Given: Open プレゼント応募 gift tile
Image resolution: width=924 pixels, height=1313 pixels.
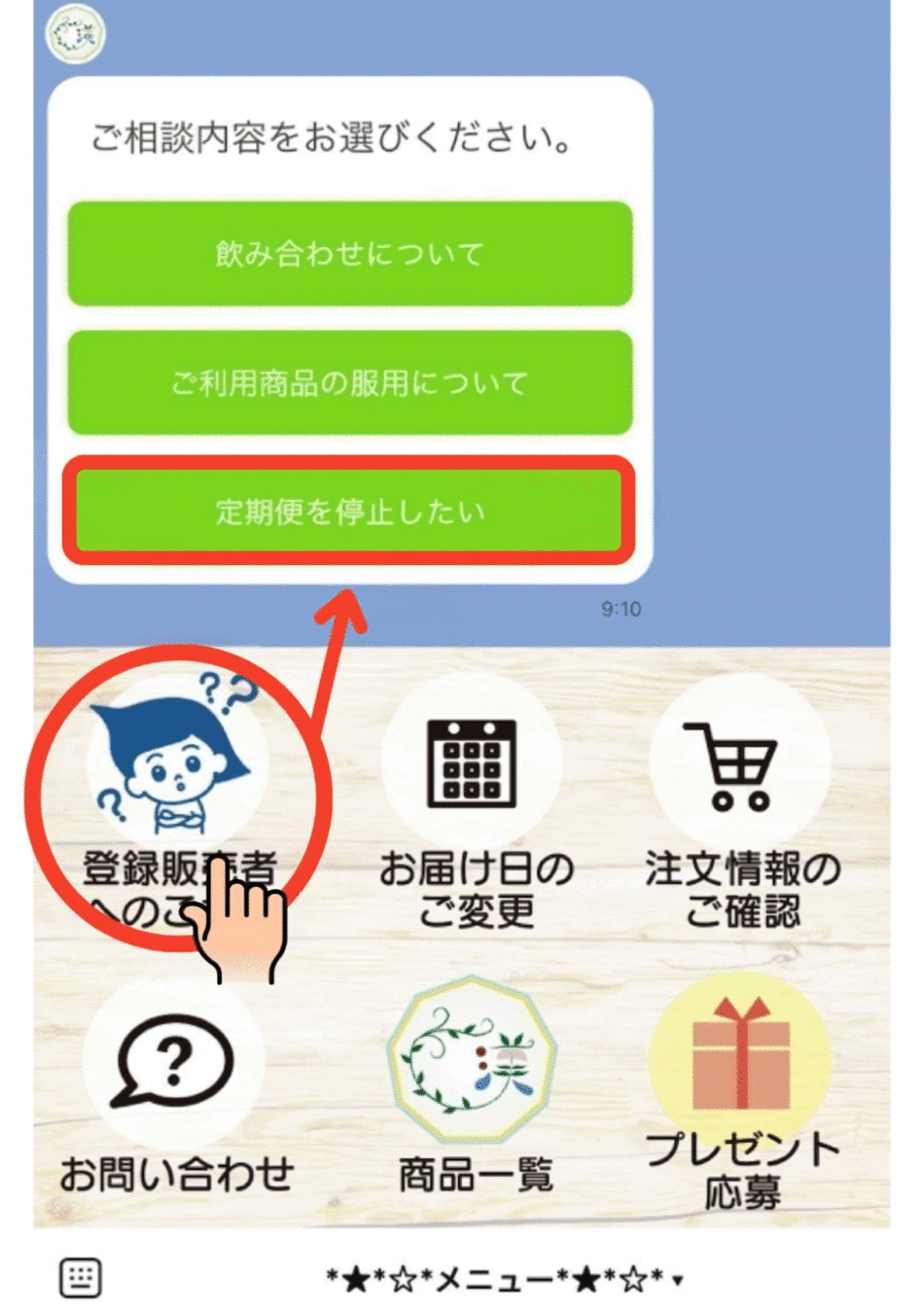Looking at the screenshot, I should point(741,1089).
